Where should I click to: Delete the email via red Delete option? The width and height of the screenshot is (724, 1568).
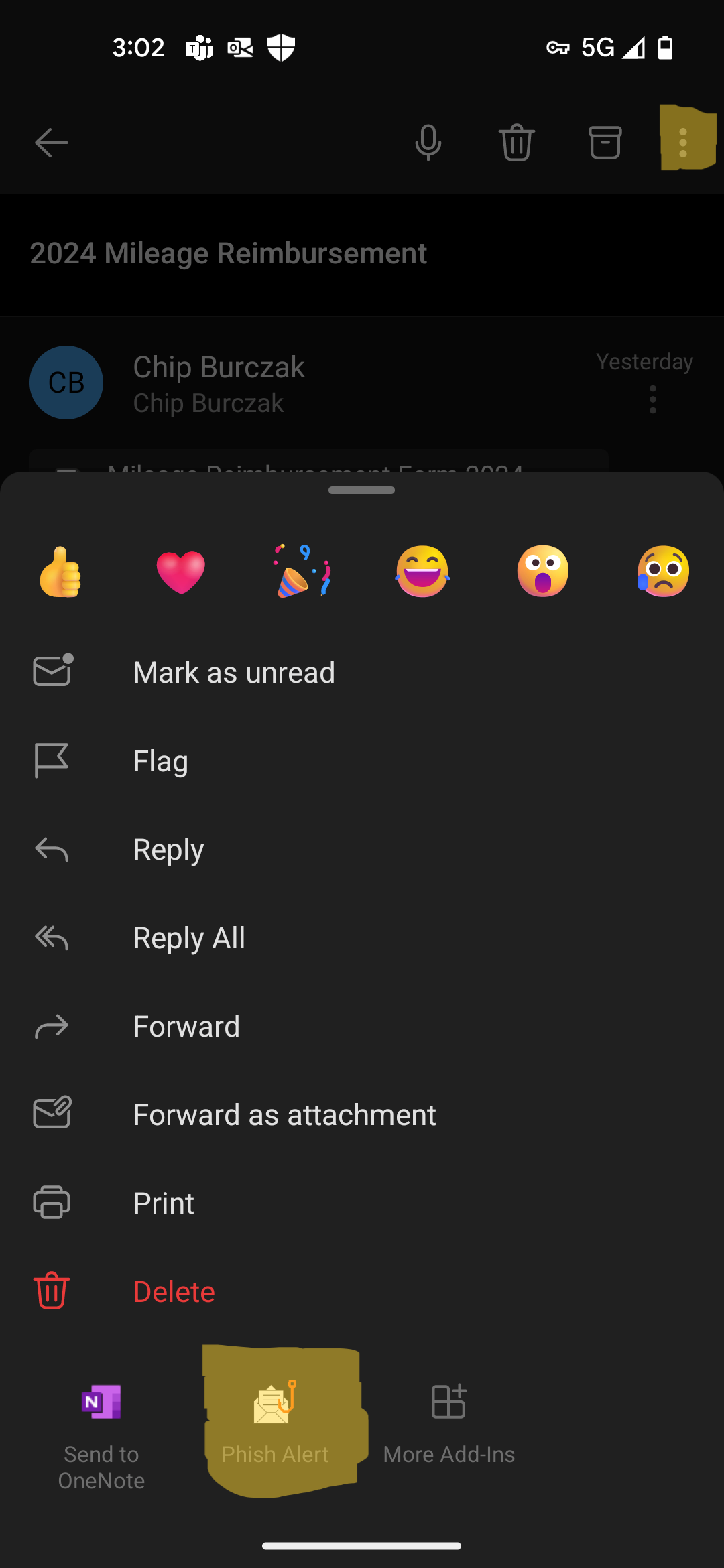(362, 1291)
